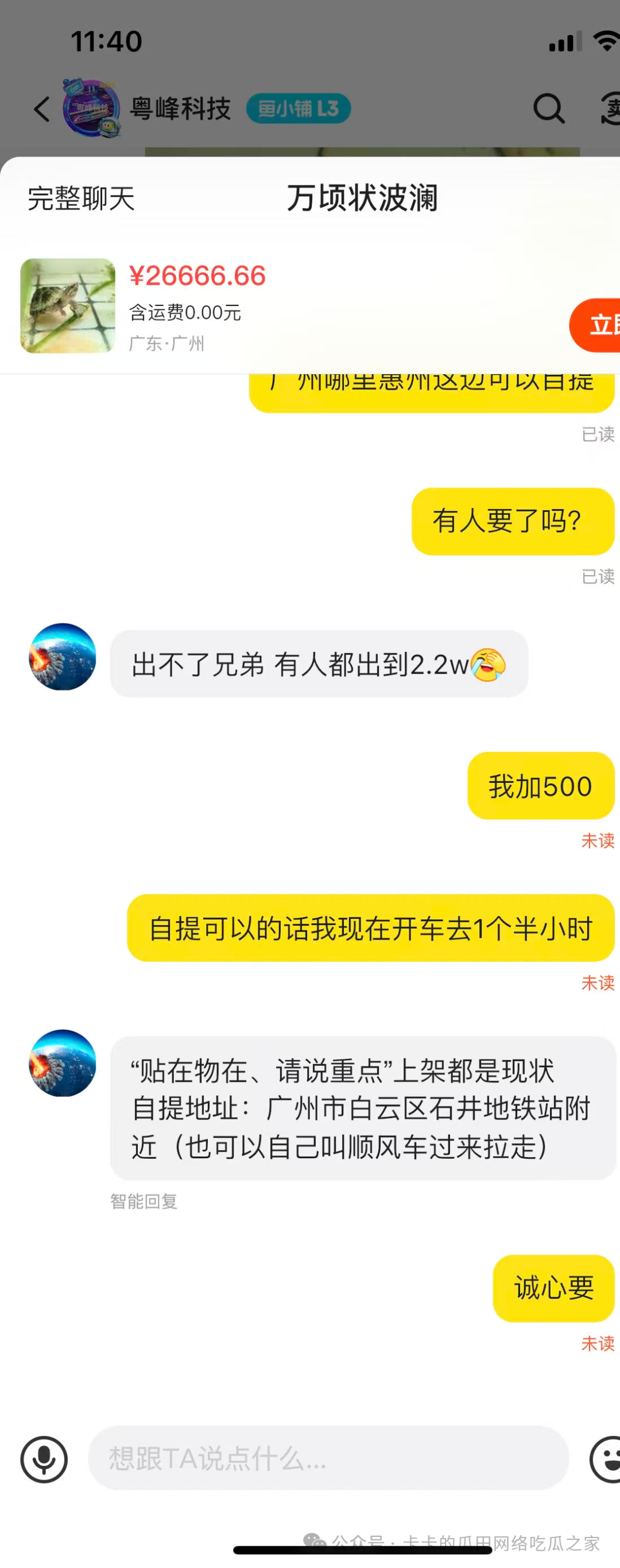Open the turtle product thumbnail
This screenshot has width=620, height=1568.
point(68,305)
